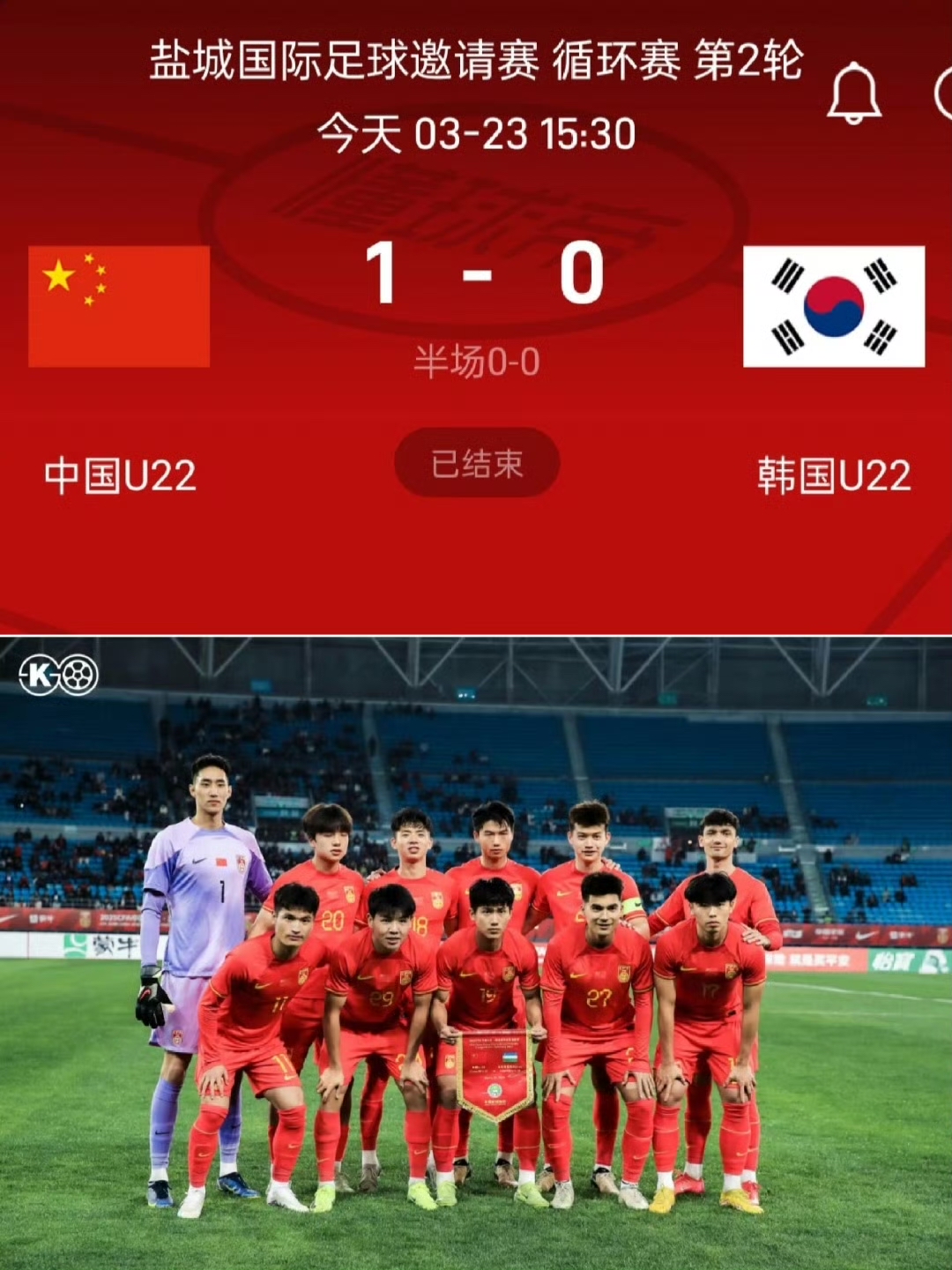
Task: Select the South Korea flag icon
Action: (x=833, y=307)
